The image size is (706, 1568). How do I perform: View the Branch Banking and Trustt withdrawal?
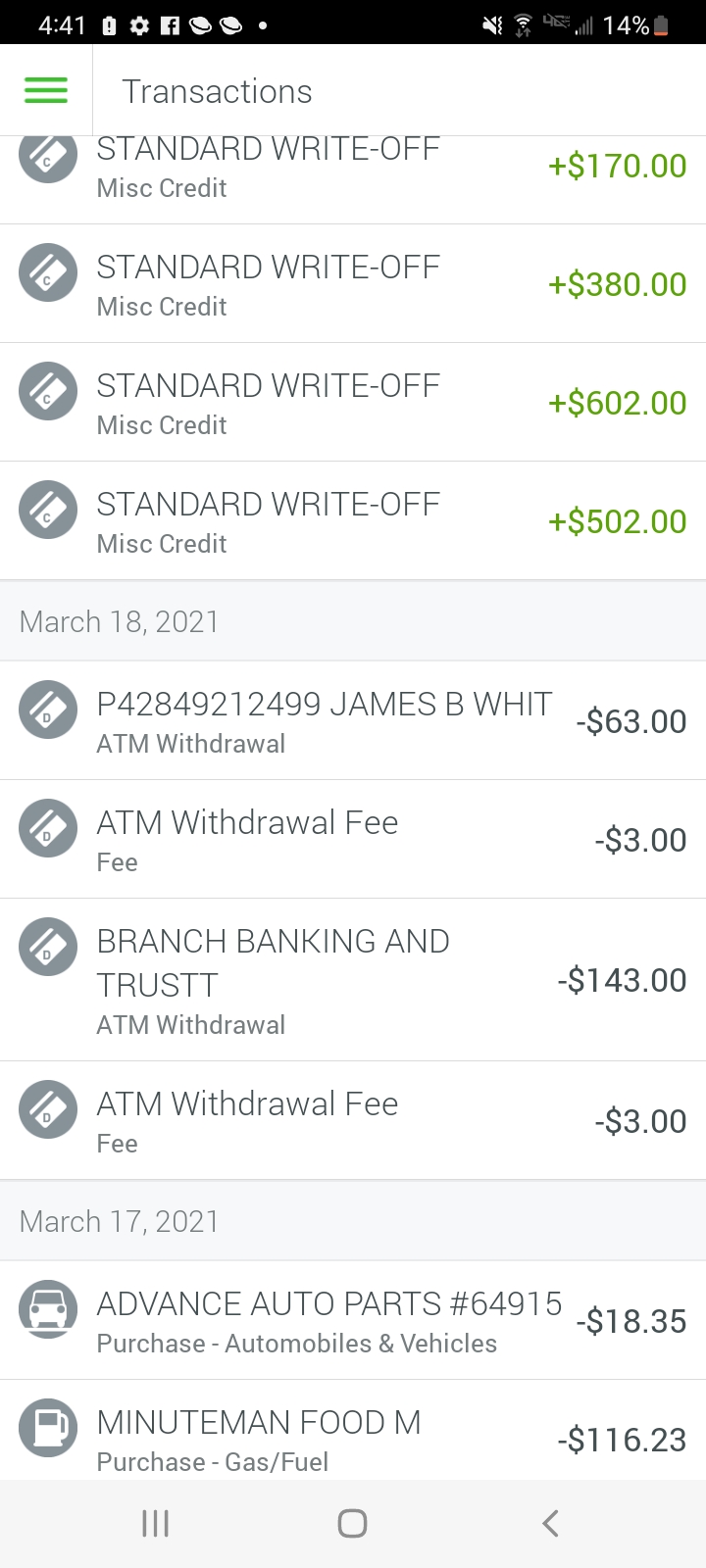353,980
